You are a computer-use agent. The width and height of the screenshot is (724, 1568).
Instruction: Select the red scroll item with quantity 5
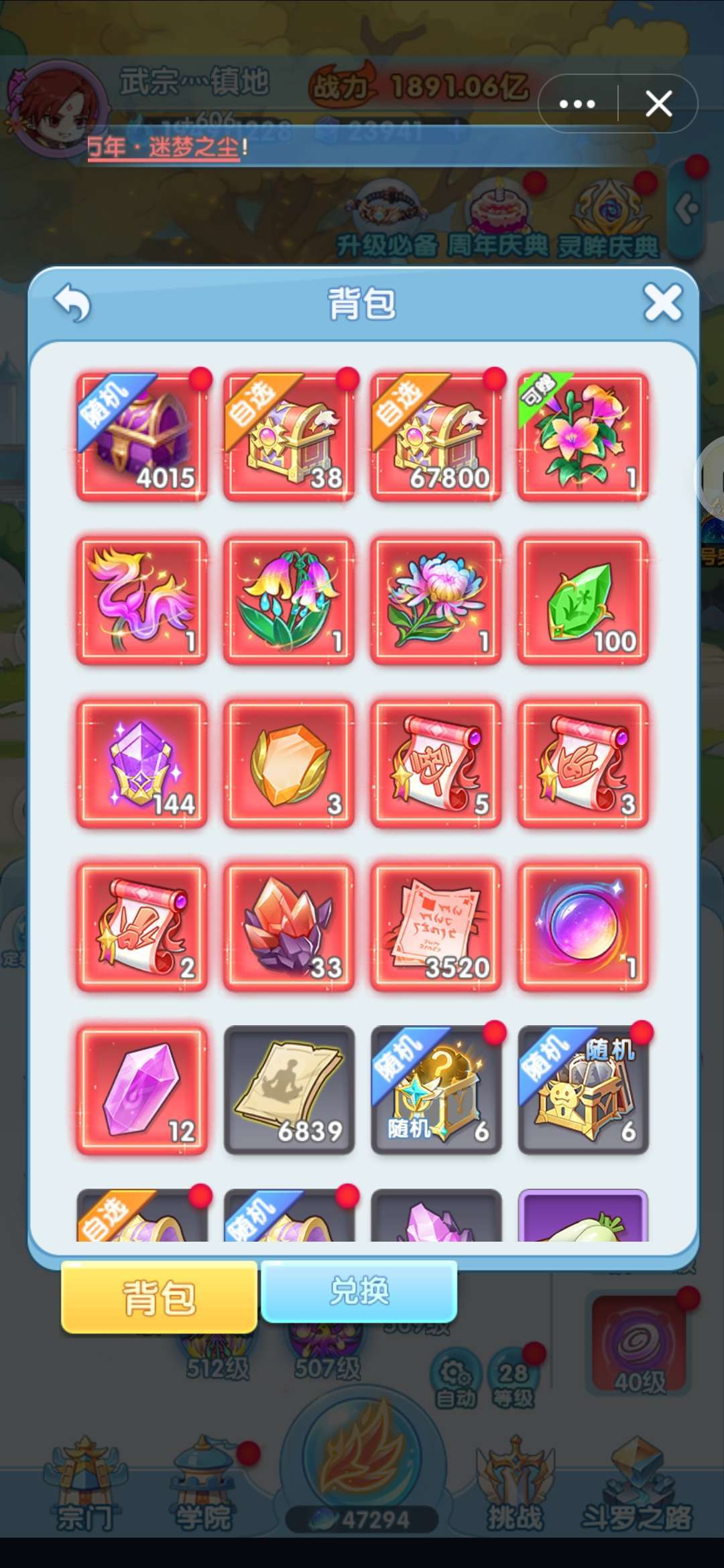(436, 765)
